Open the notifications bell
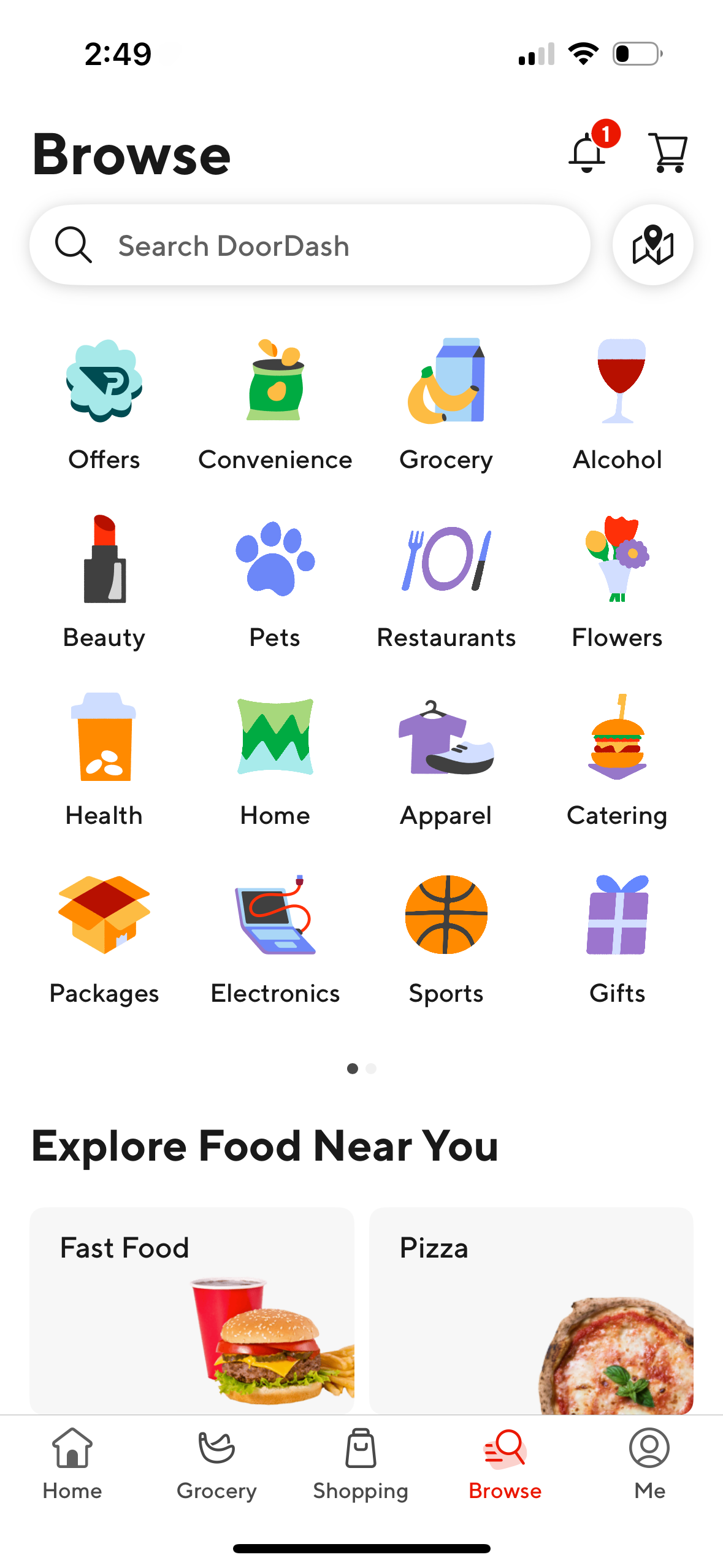 (x=587, y=153)
